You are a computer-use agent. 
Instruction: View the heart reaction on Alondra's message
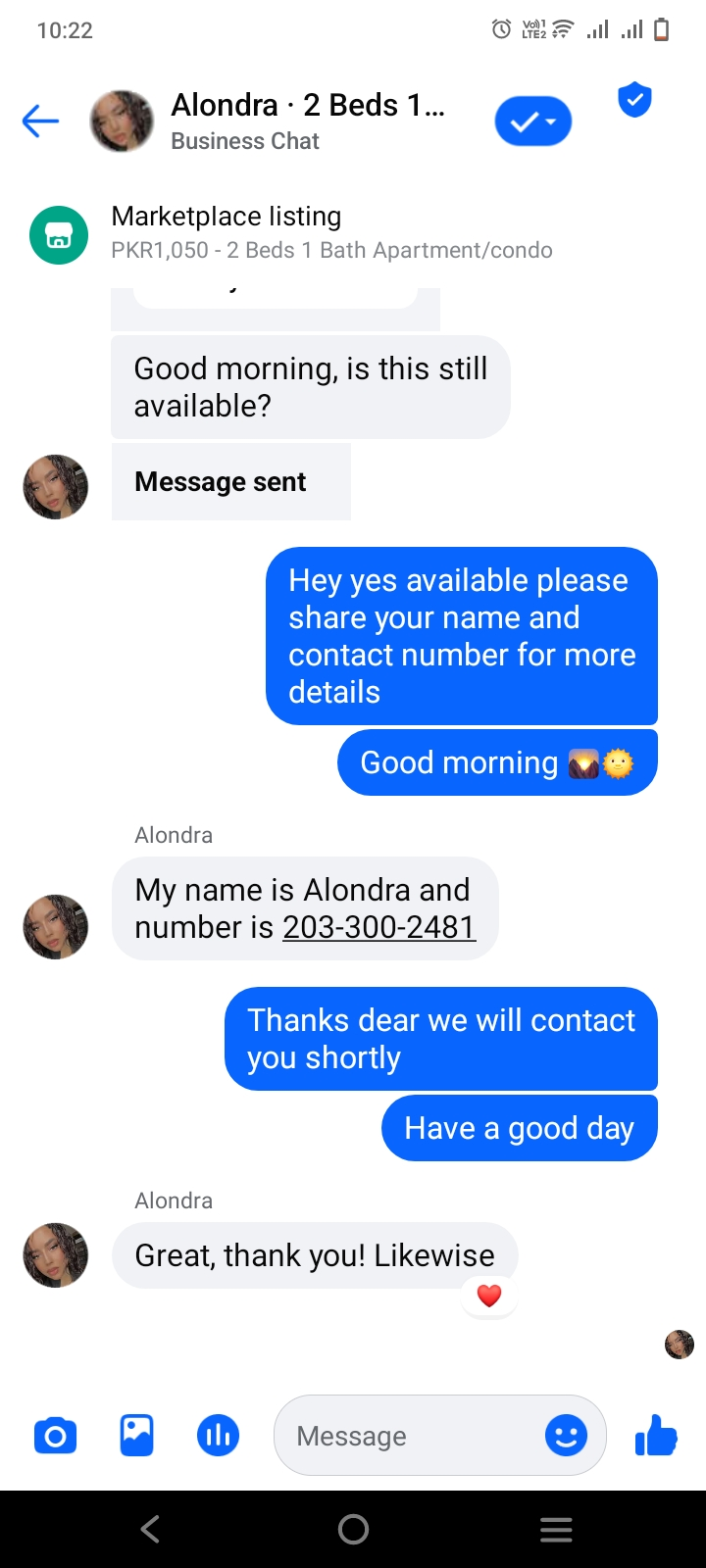(488, 1296)
